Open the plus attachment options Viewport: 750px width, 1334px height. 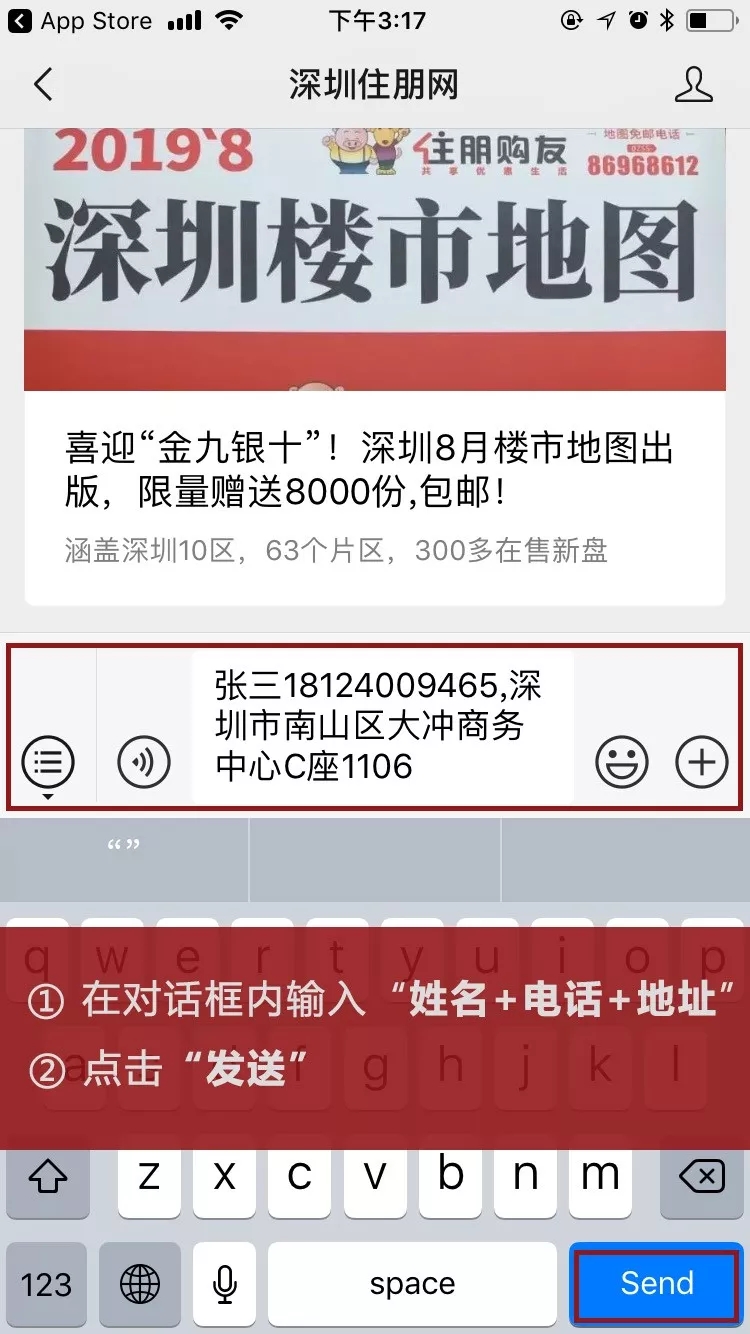click(x=702, y=763)
